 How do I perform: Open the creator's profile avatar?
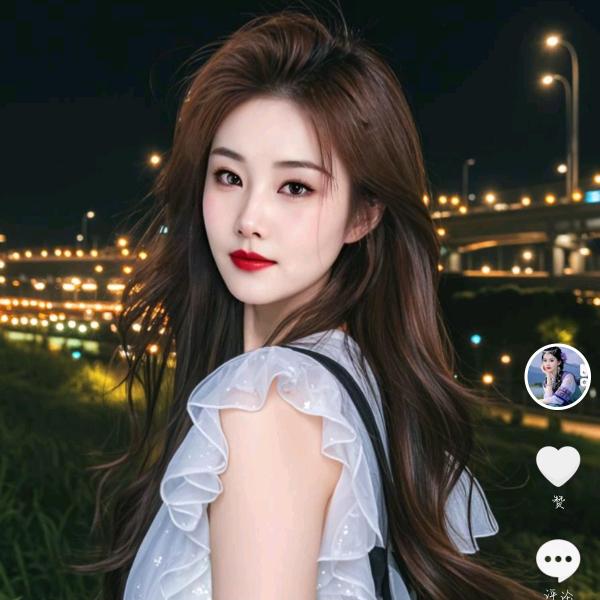(x=558, y=377)
